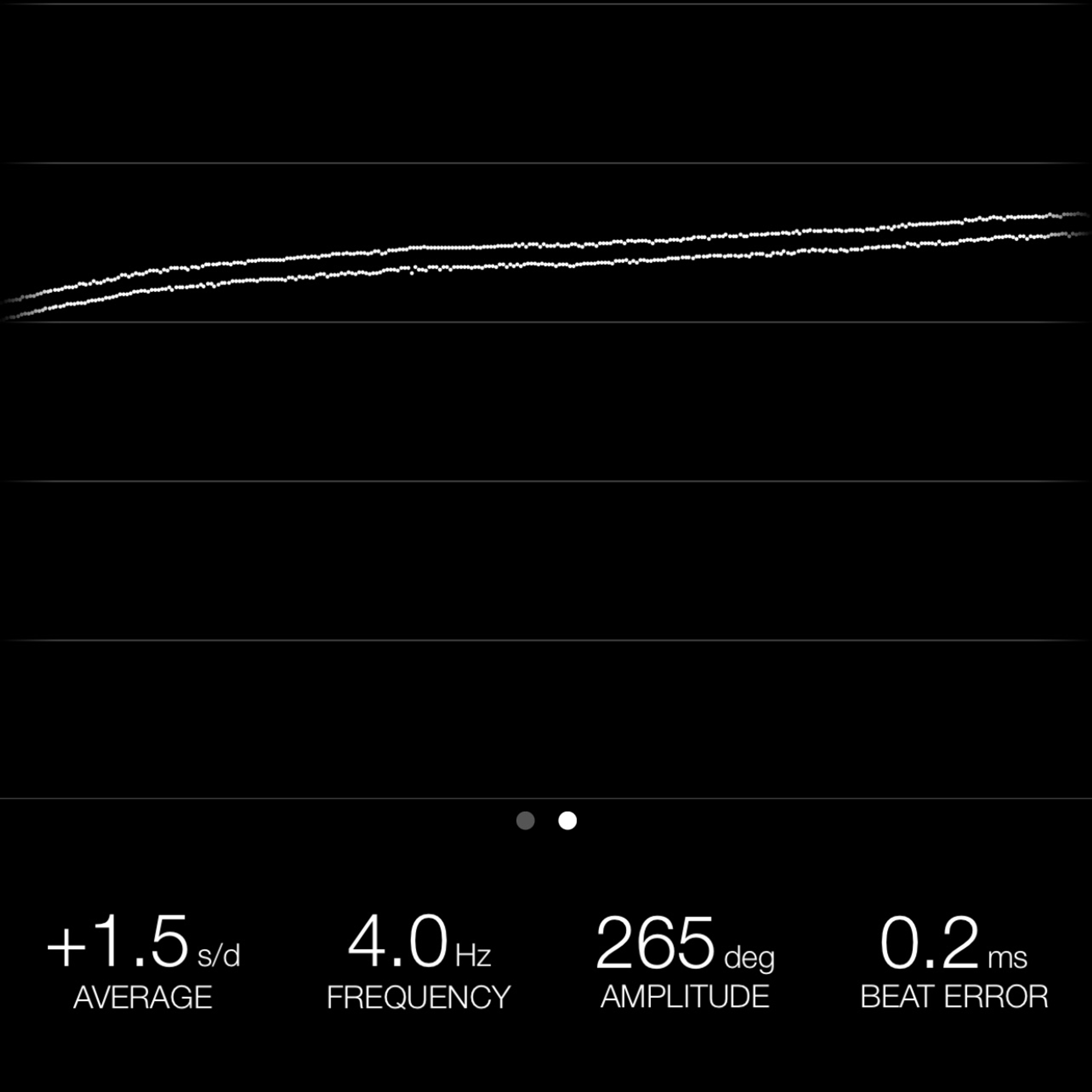
Task: Select the second page indicator dot
Action: tap(568, 820)
